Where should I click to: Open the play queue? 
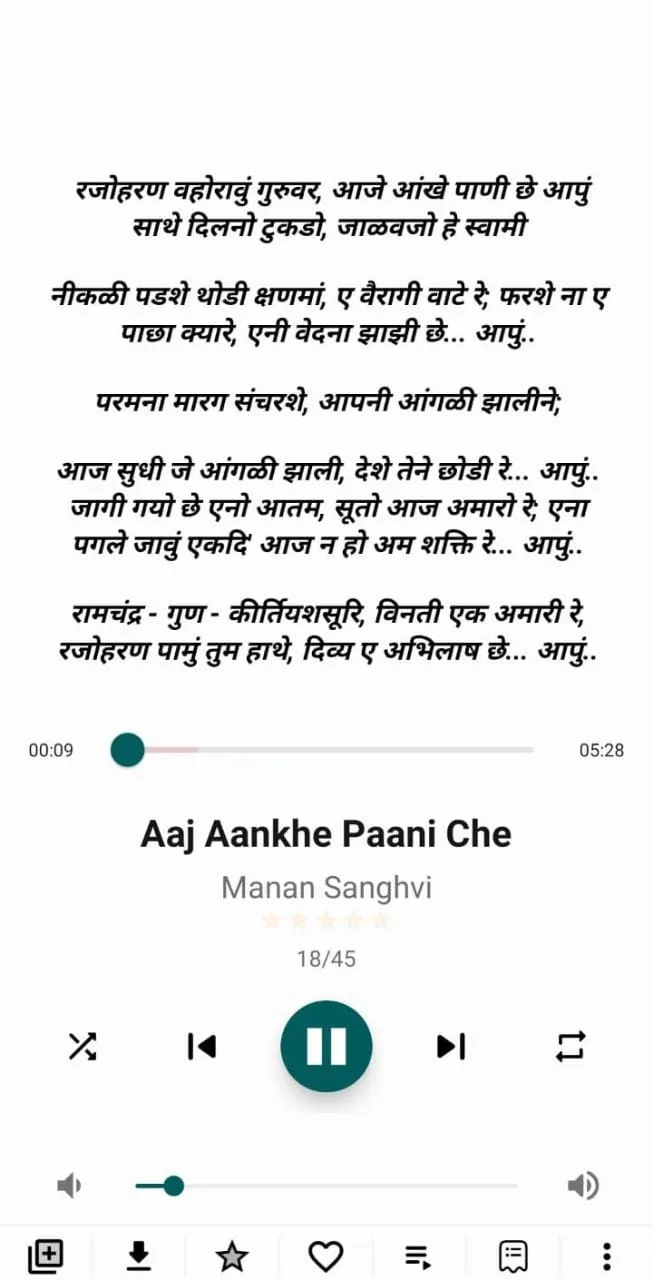tap(418, 1255)
